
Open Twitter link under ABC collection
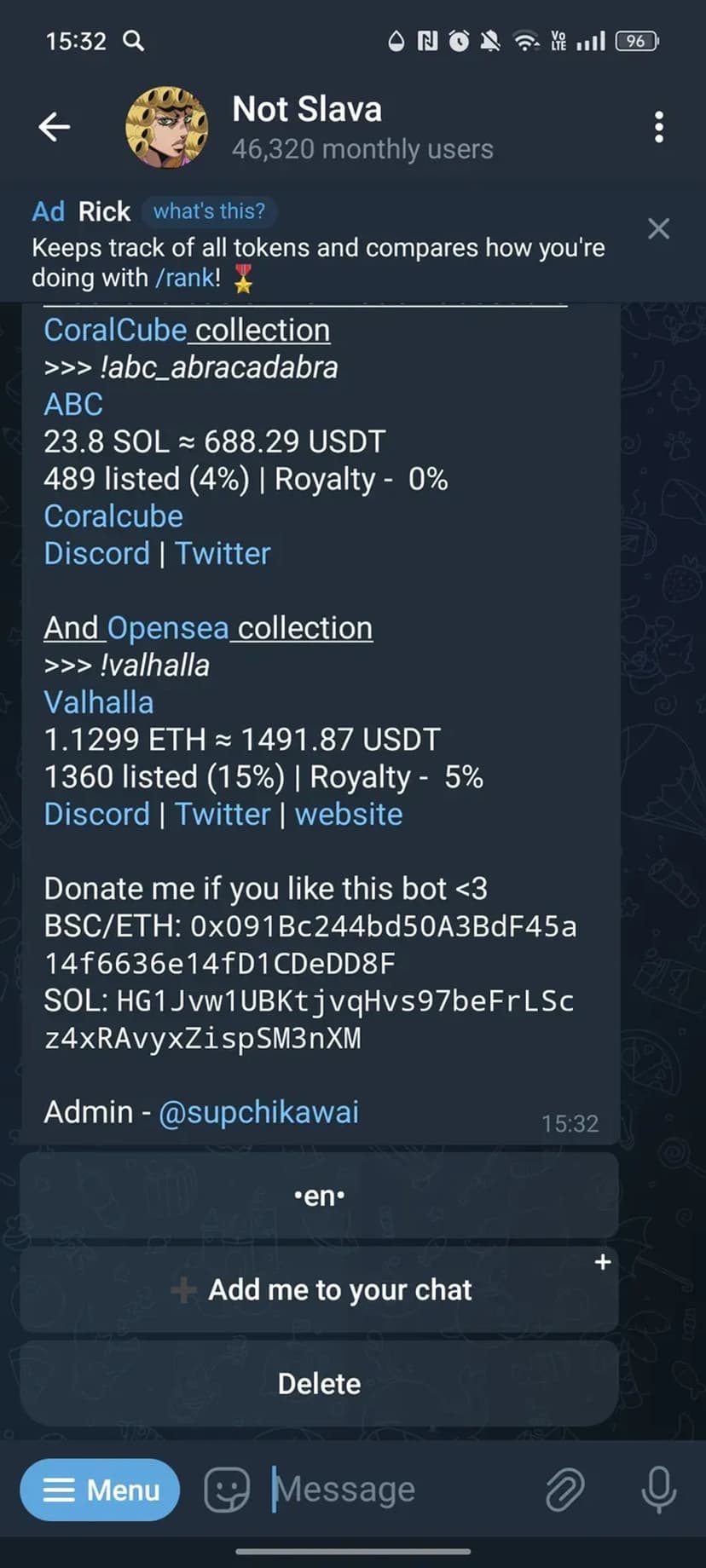pos(223,553)
